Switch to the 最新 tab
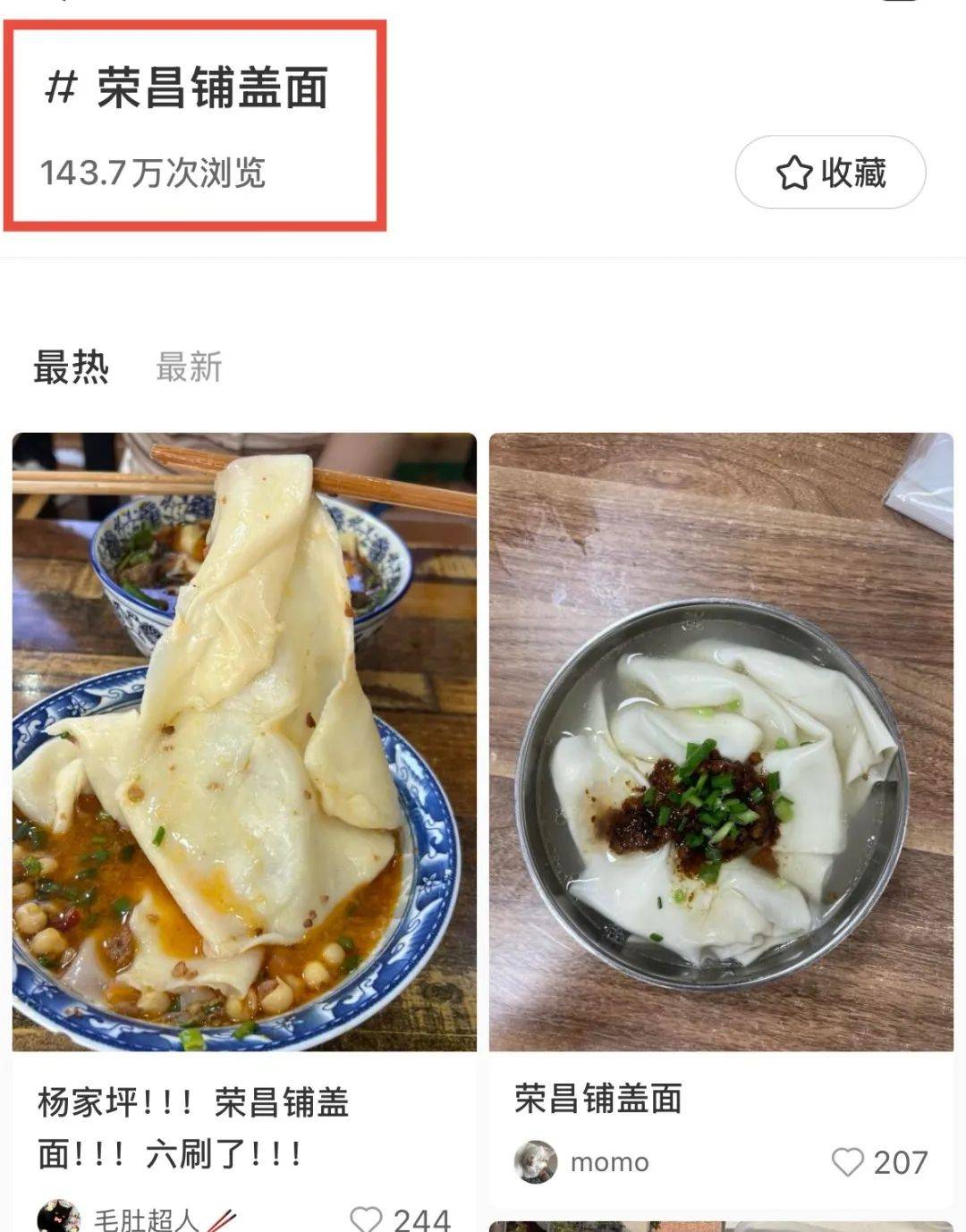This screenshot has width=966, height=1232. click(x=189, y=367)
